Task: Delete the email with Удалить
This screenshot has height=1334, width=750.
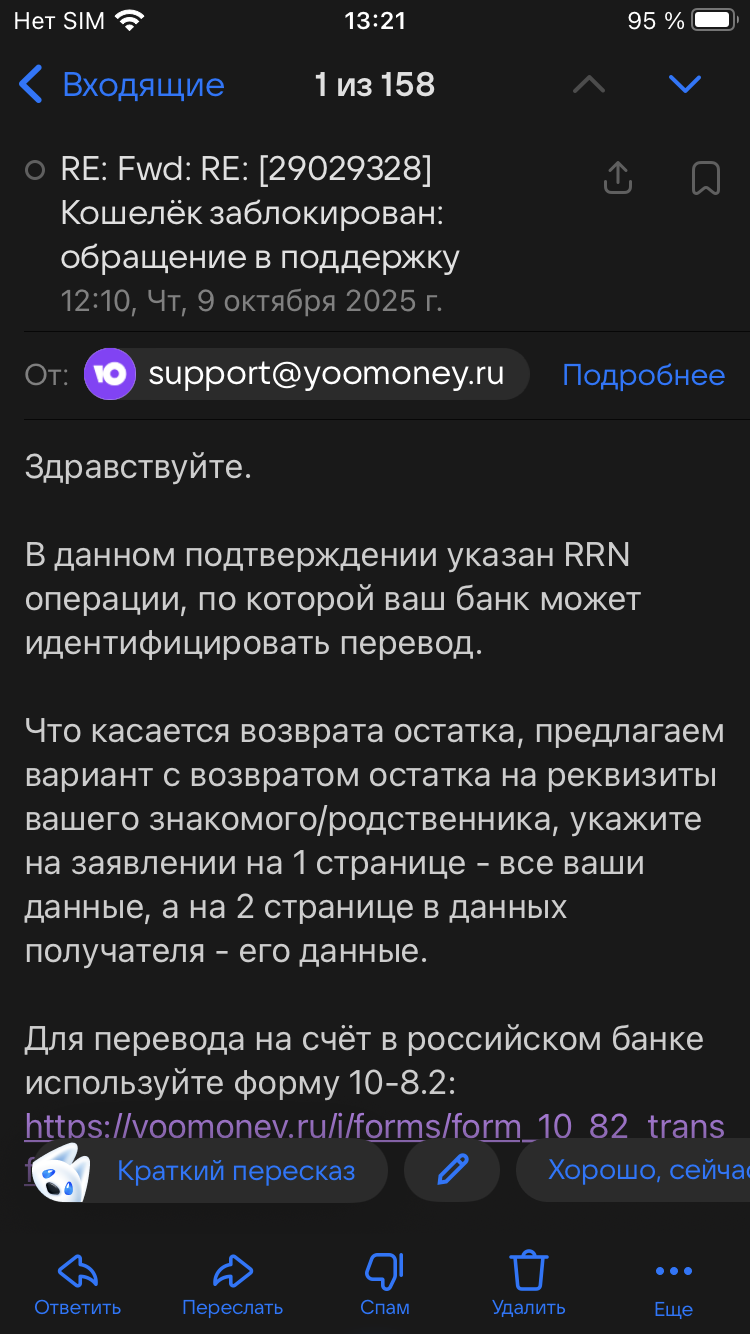Action: tap(528, 1283)
